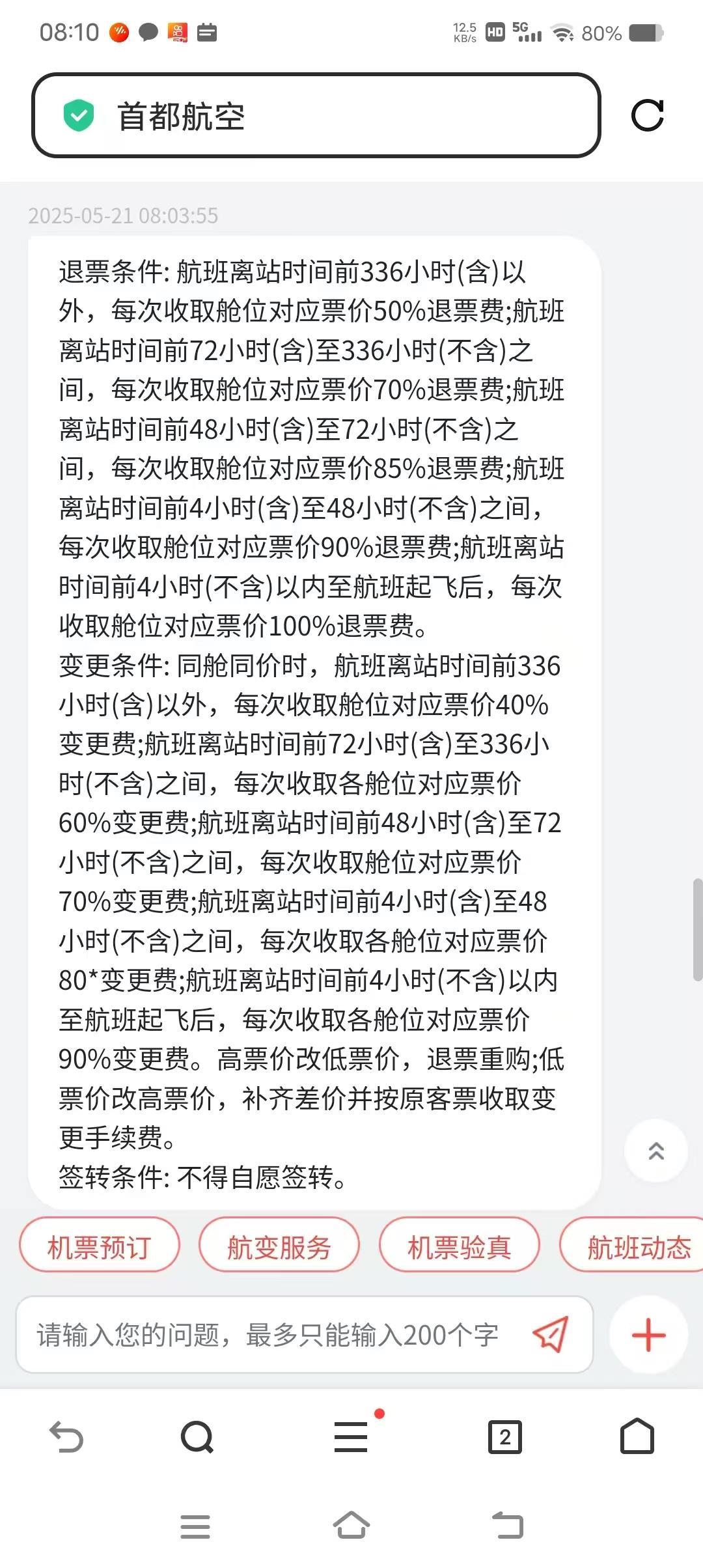Collapse the chat message with double chevron
The image size is (703, 1568).
click(x=656, y=1151)
